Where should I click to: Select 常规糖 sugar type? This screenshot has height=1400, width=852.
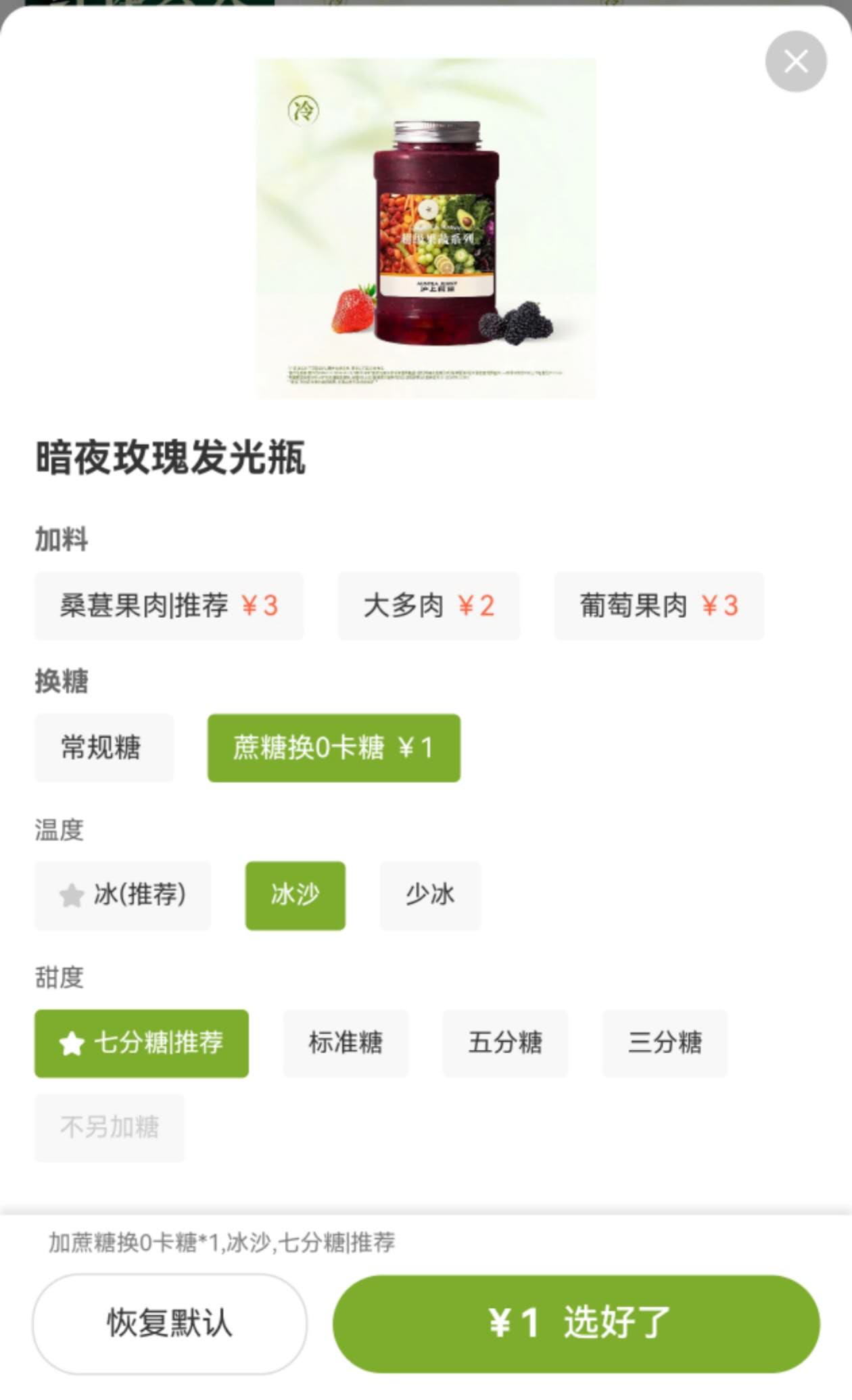coord(103,748)
